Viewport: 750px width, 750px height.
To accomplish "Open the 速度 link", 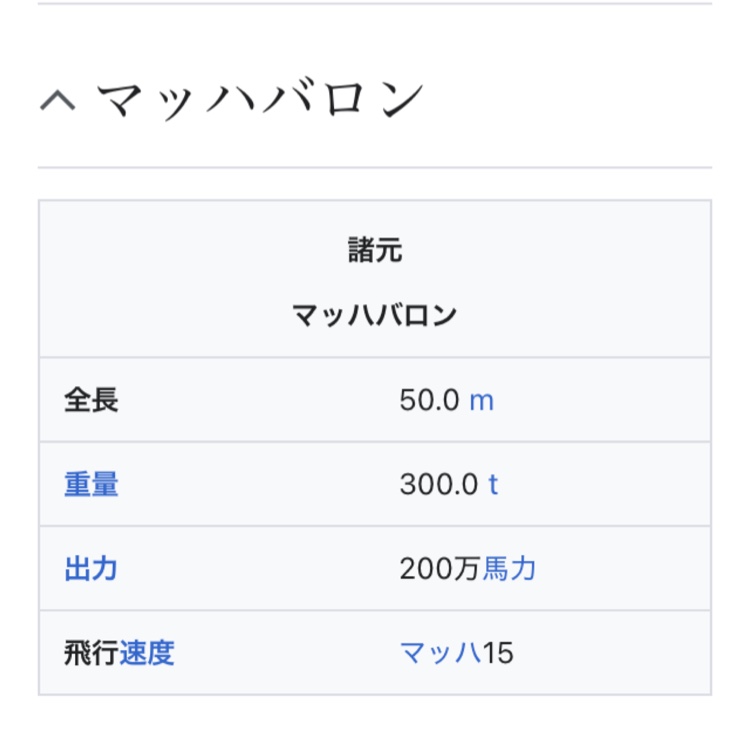I will tap(147, 654).
